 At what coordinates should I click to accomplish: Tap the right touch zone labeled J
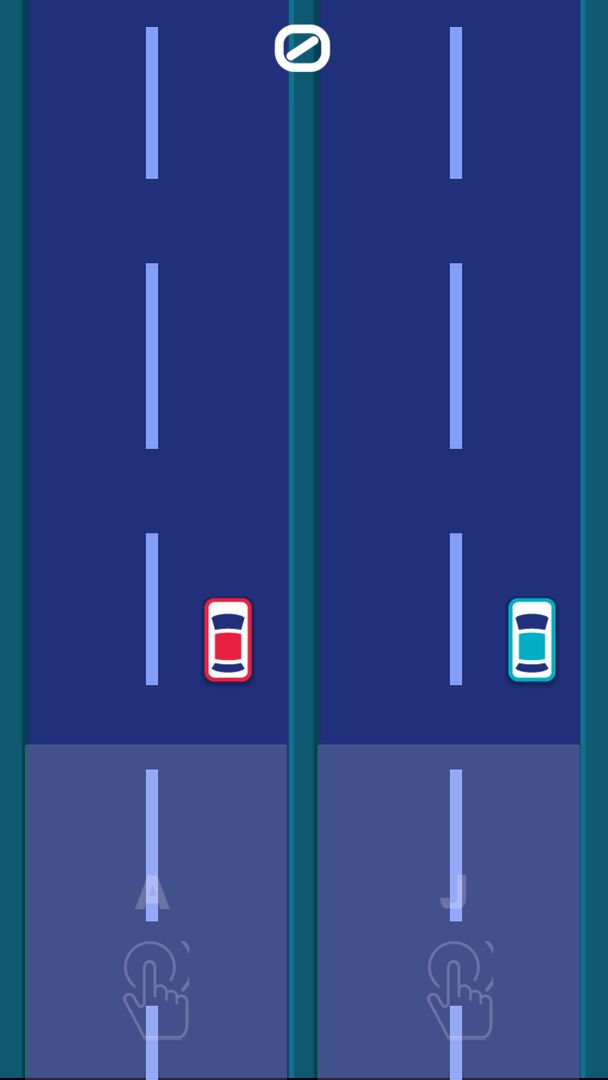tap(449, 910)
